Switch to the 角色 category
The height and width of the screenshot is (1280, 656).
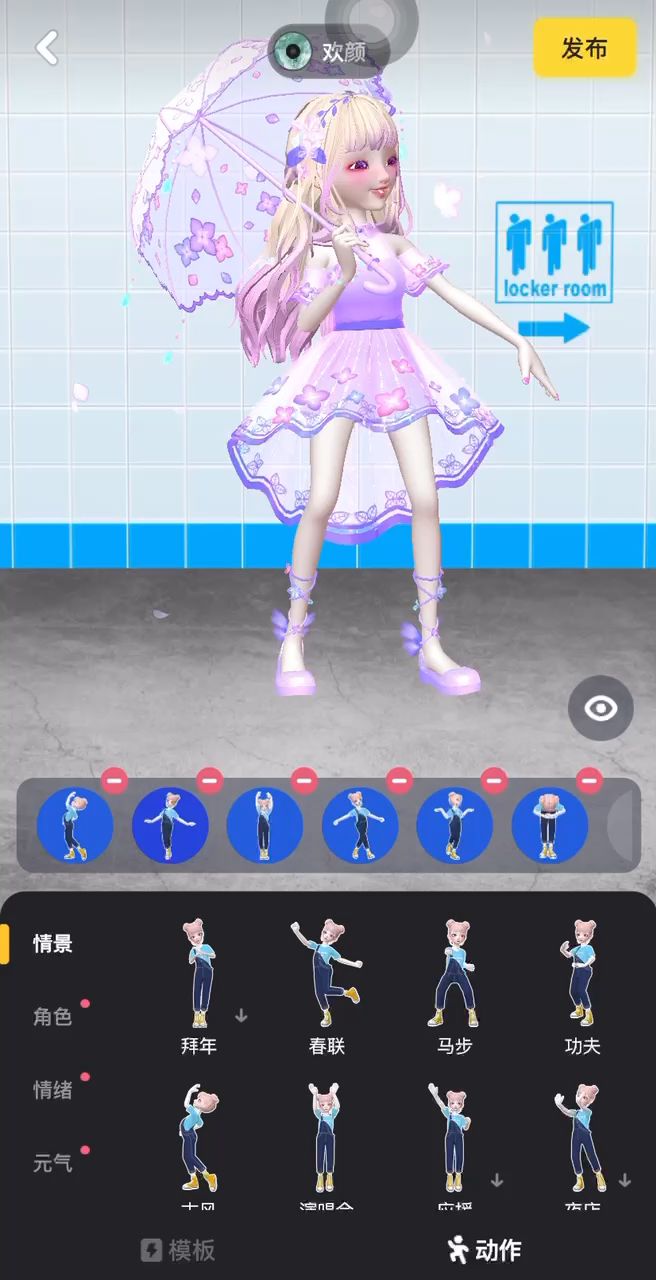point(53,1017)
